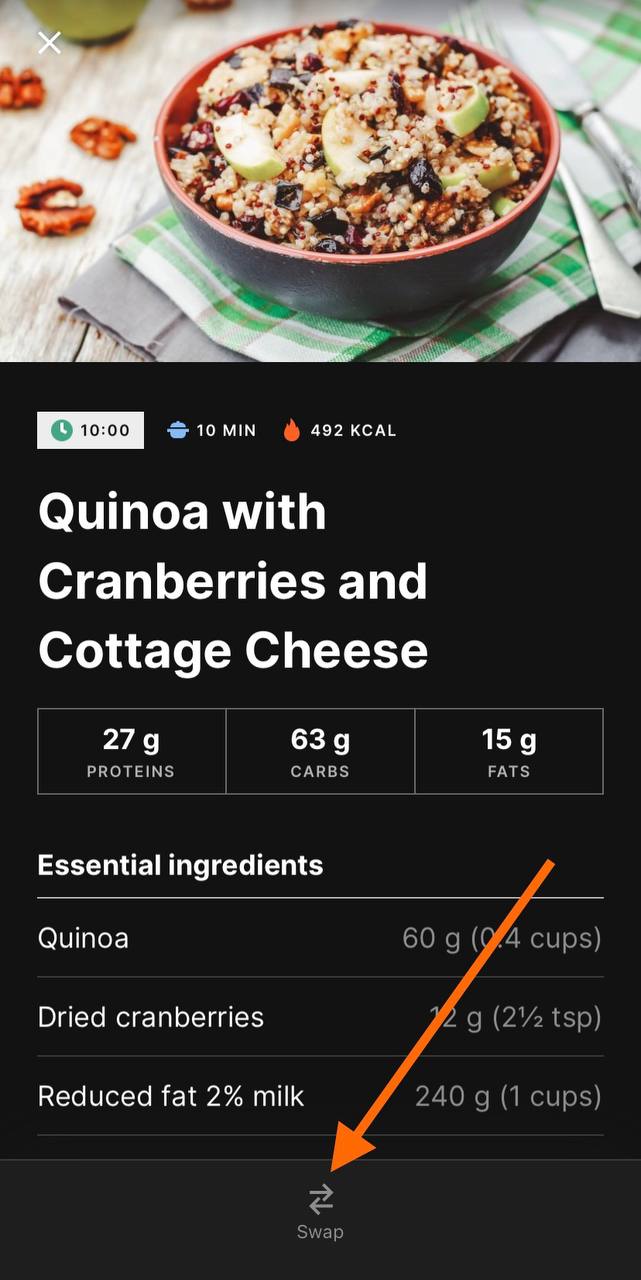
Task: Swap this meal for another
Action: (x=320, y=1209)
